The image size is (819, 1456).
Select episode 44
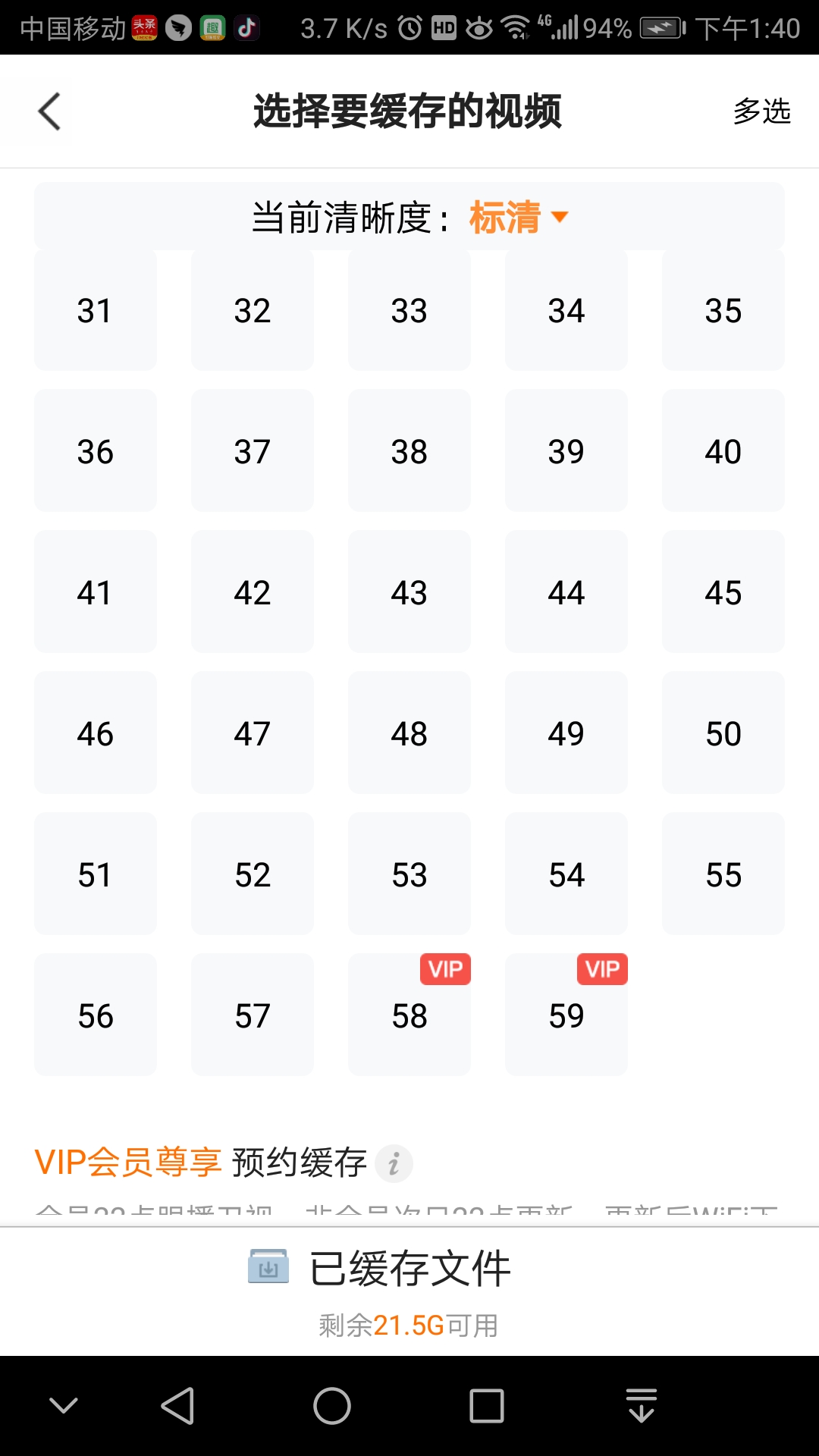pos(566,592)
